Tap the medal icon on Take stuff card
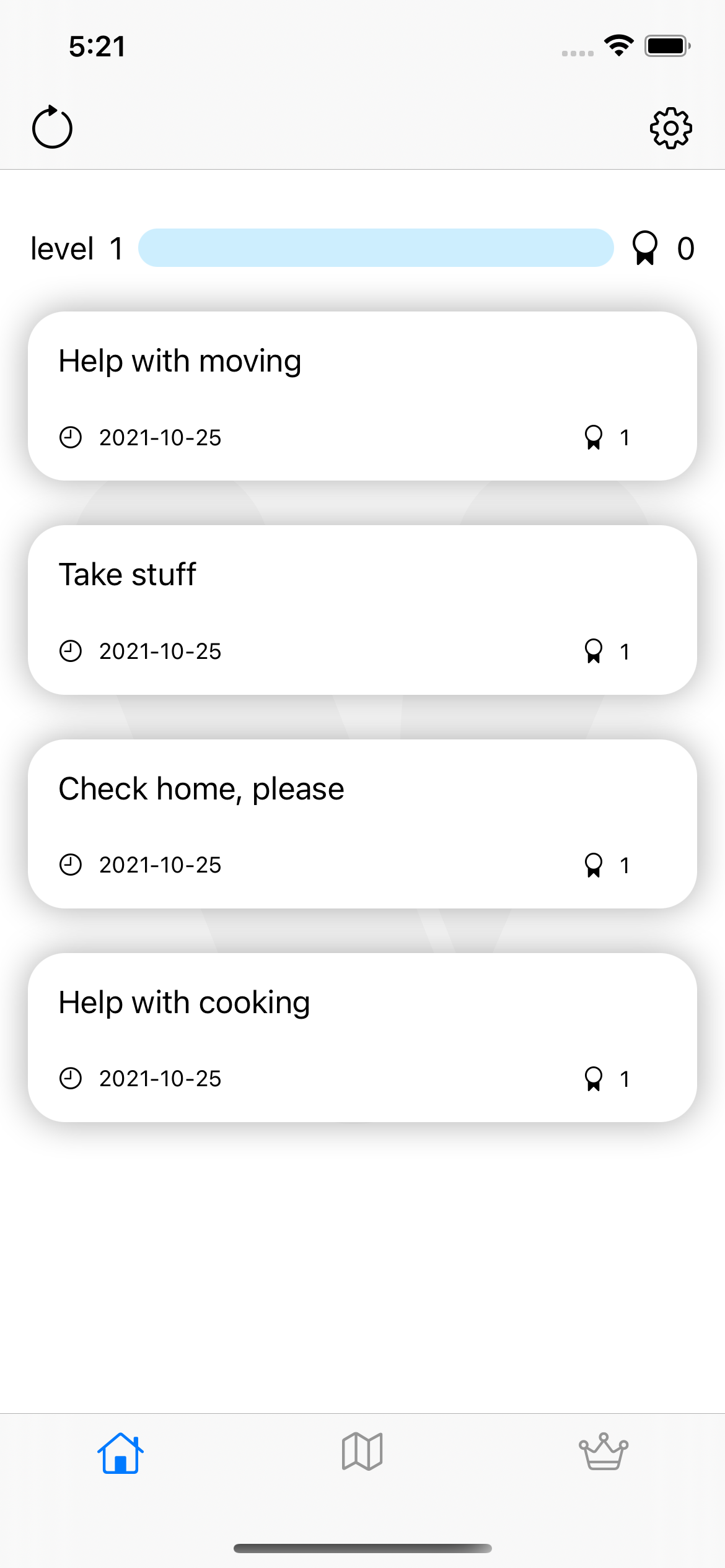 (x=594, y=650)
